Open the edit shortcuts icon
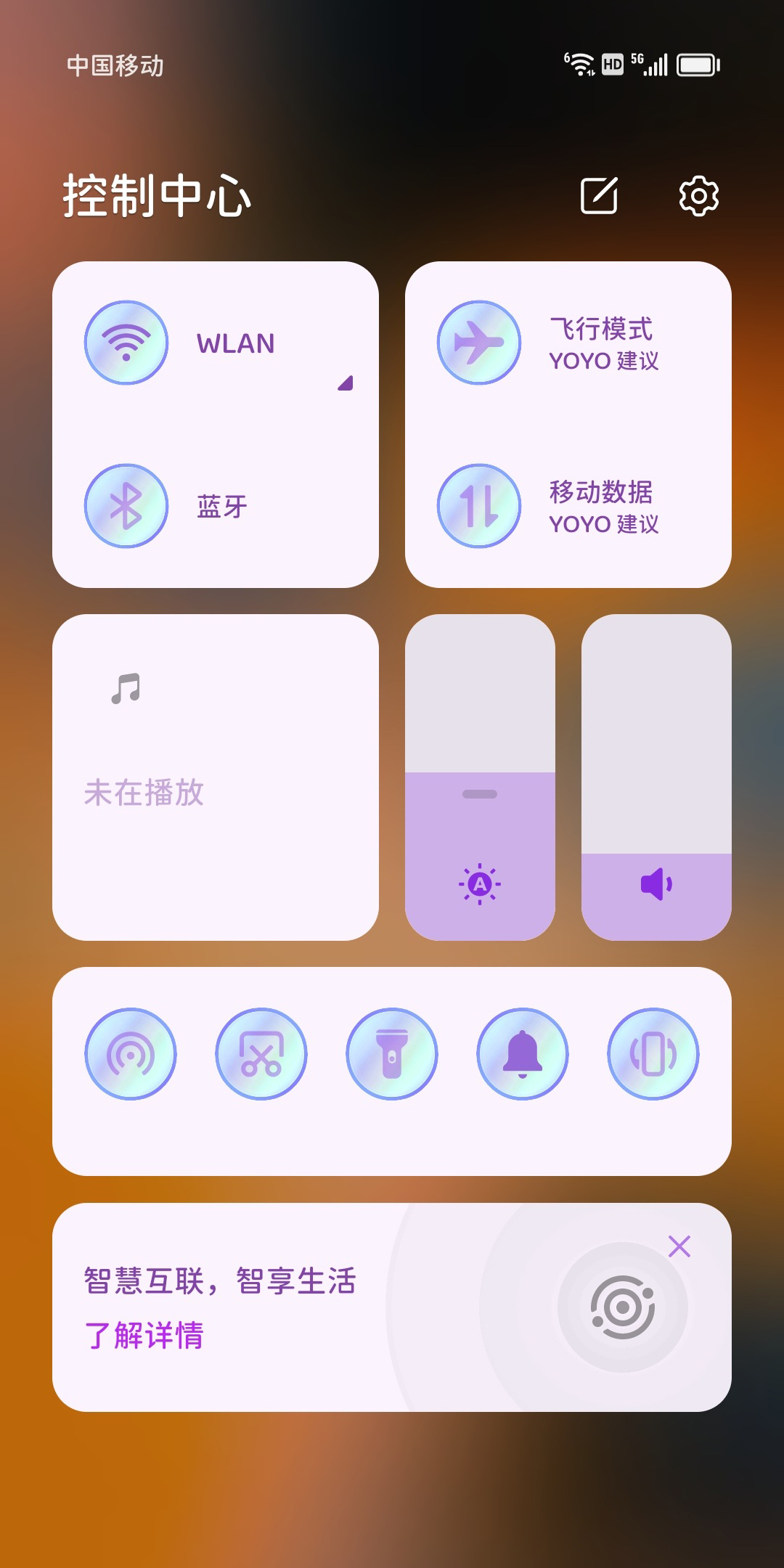 (x=599, y=195)
